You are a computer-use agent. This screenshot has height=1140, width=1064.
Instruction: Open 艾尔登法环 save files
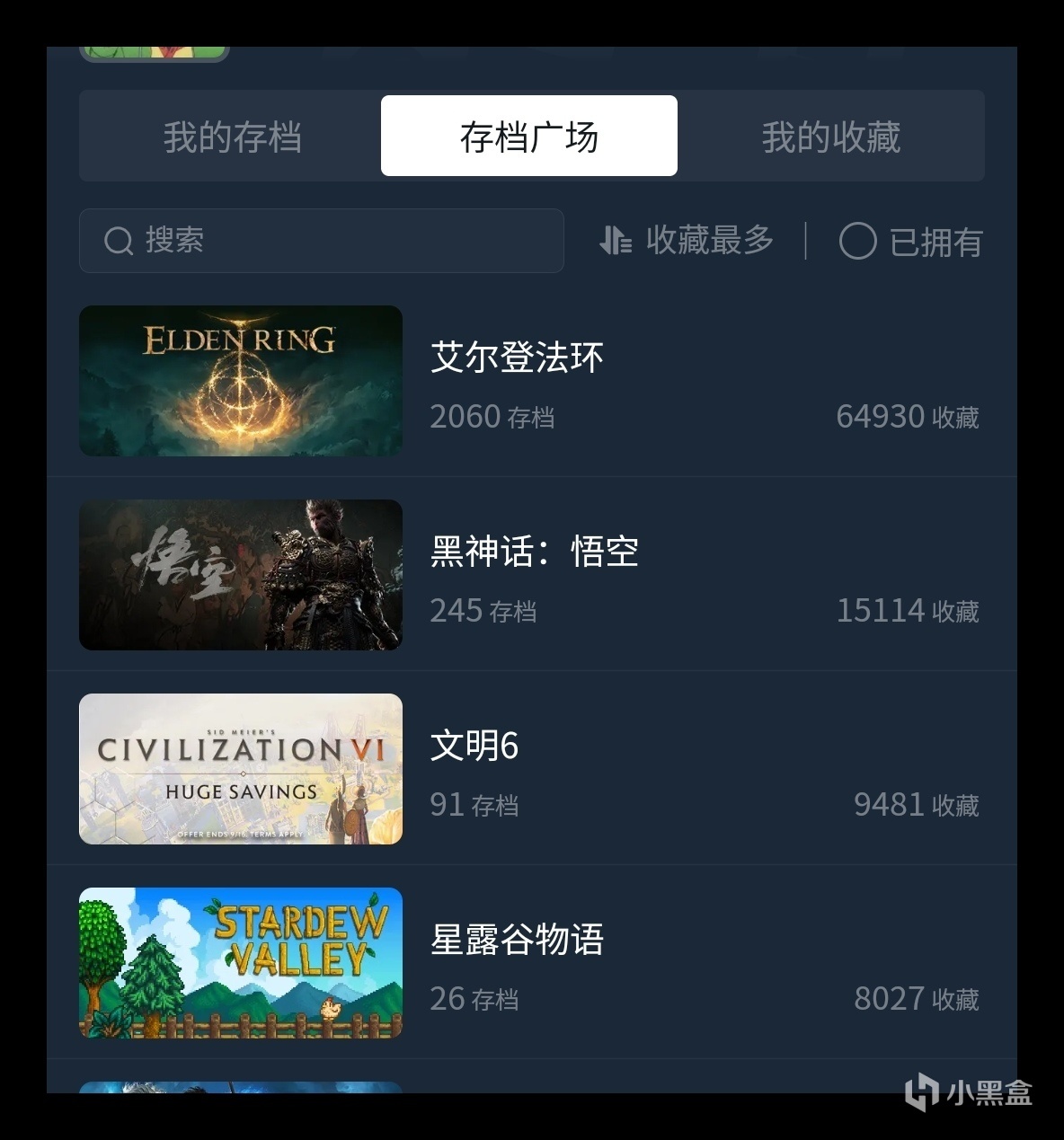coord(530,381)
